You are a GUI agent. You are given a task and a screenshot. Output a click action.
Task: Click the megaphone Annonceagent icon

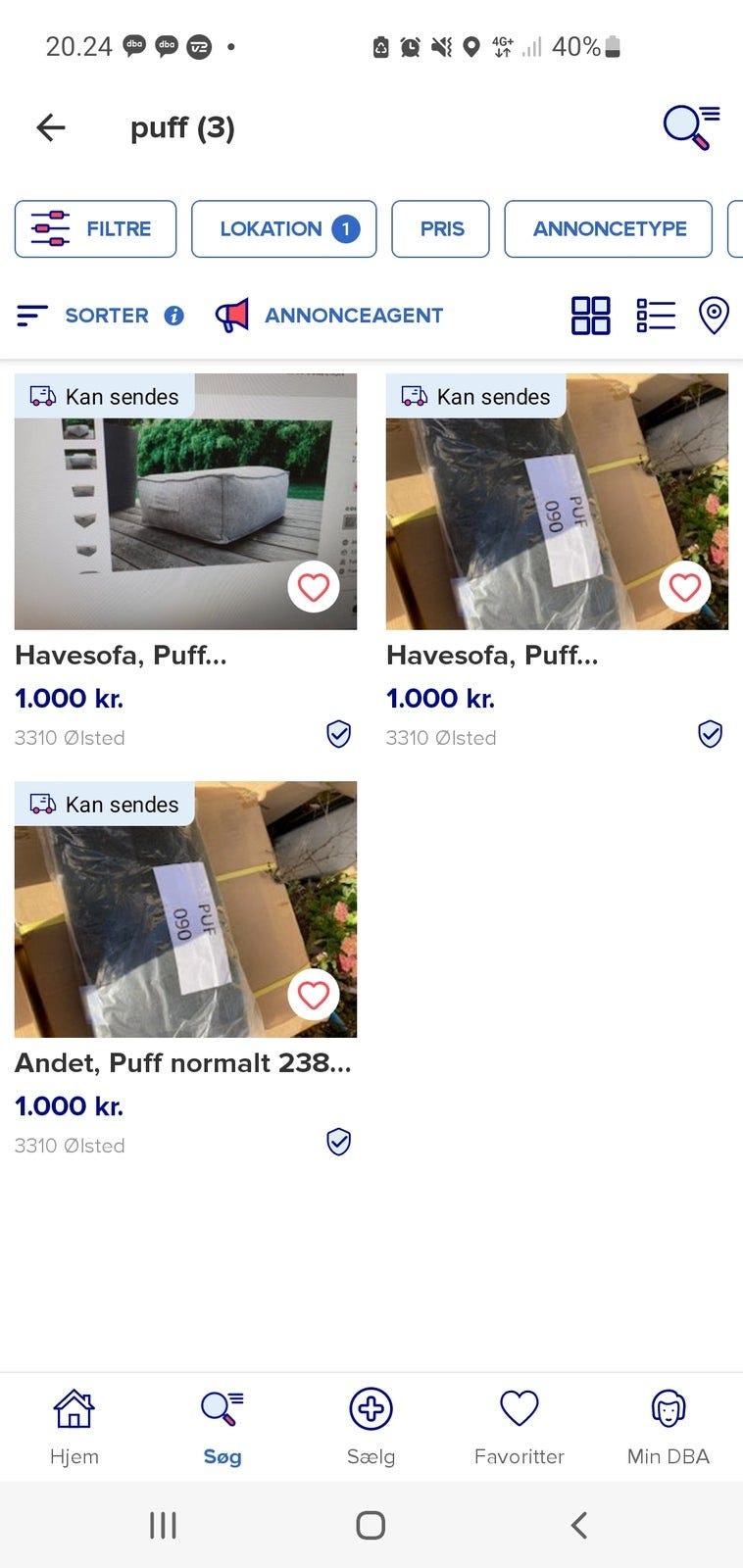(x=233, y=316)
